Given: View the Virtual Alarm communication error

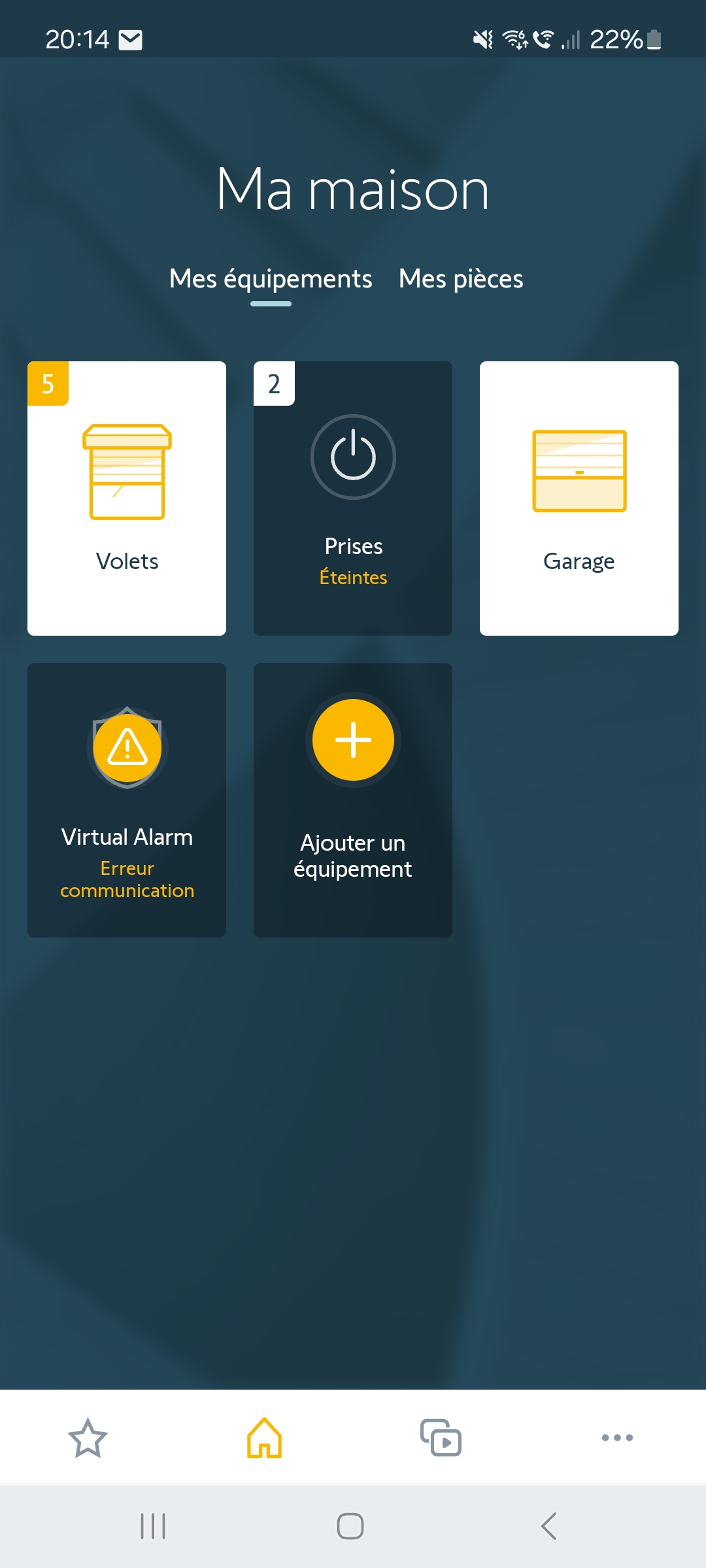Looking at the screenshot, I should [127, 800].
